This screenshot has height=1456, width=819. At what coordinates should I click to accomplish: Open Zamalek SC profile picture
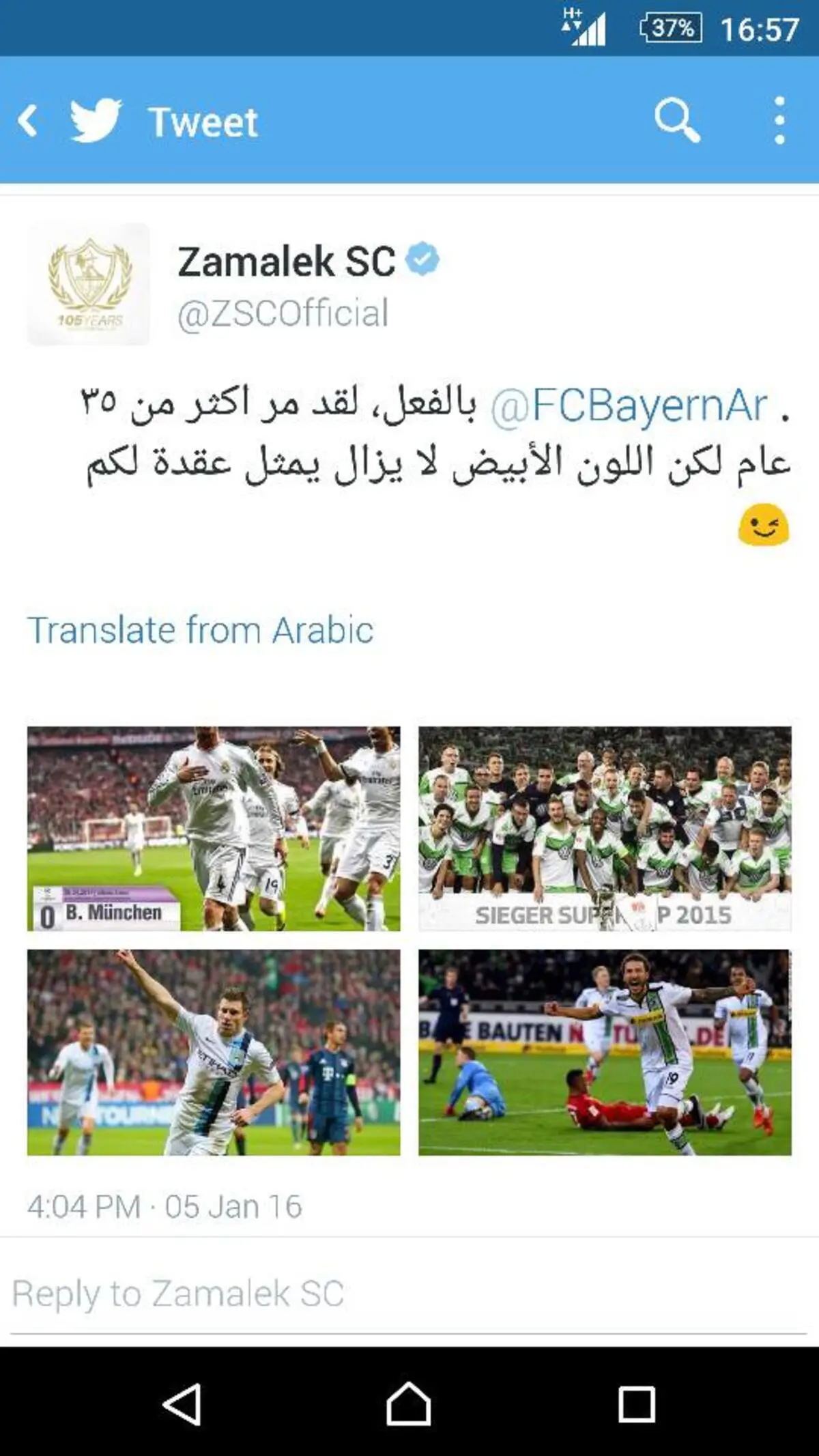(x=89, y=284)
